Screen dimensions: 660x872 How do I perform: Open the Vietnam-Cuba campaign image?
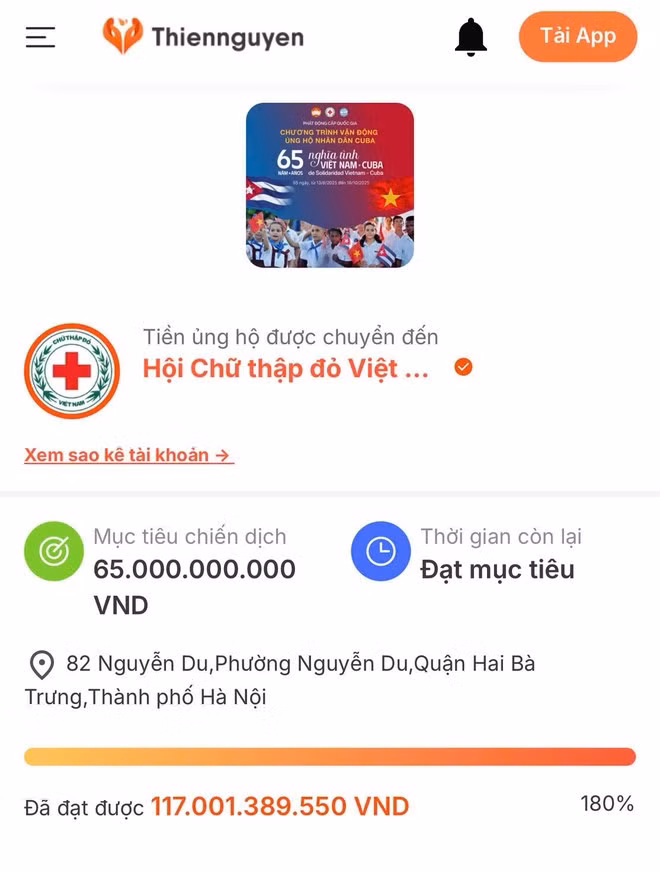[x=330, y=185]
